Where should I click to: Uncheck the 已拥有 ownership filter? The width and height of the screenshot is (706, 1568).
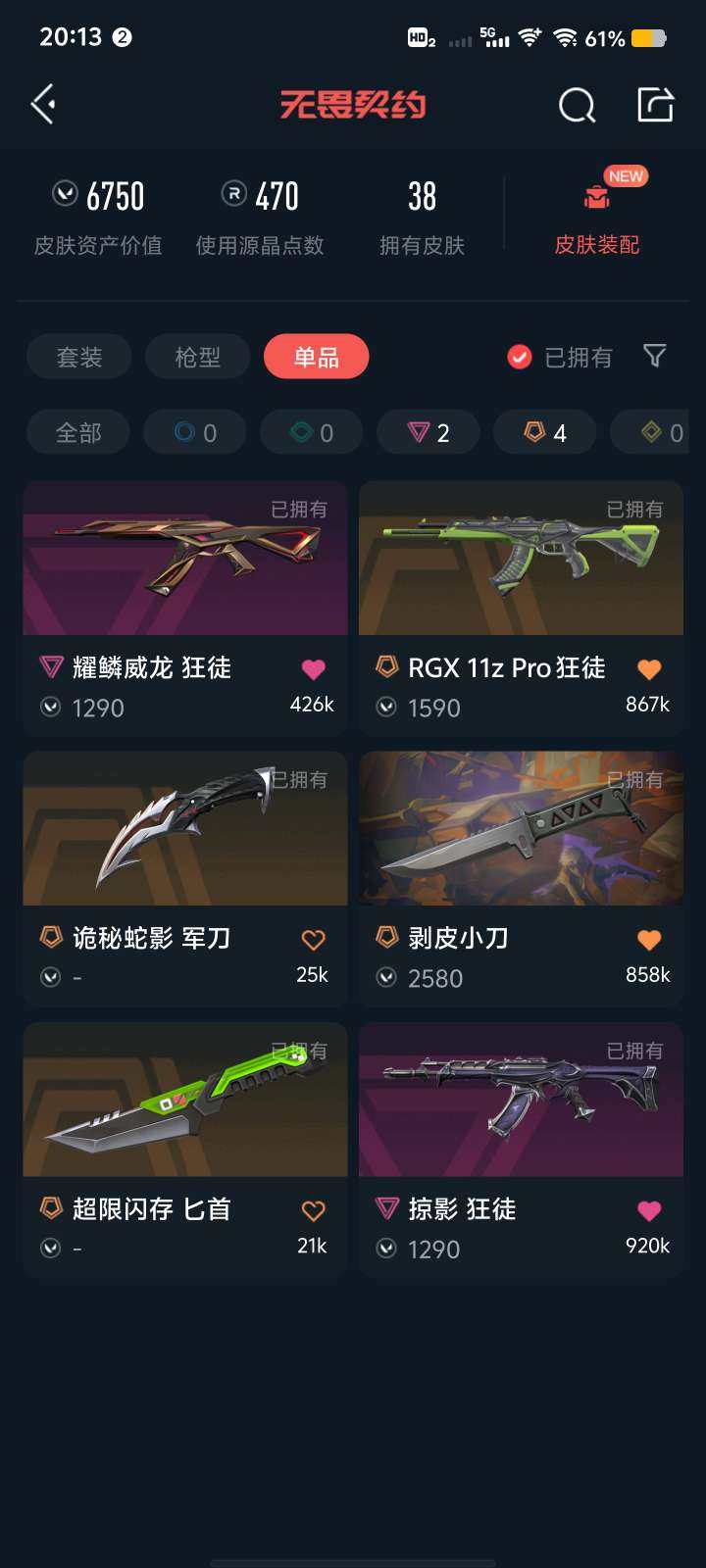pyautogui.click(x=519, y=357)
